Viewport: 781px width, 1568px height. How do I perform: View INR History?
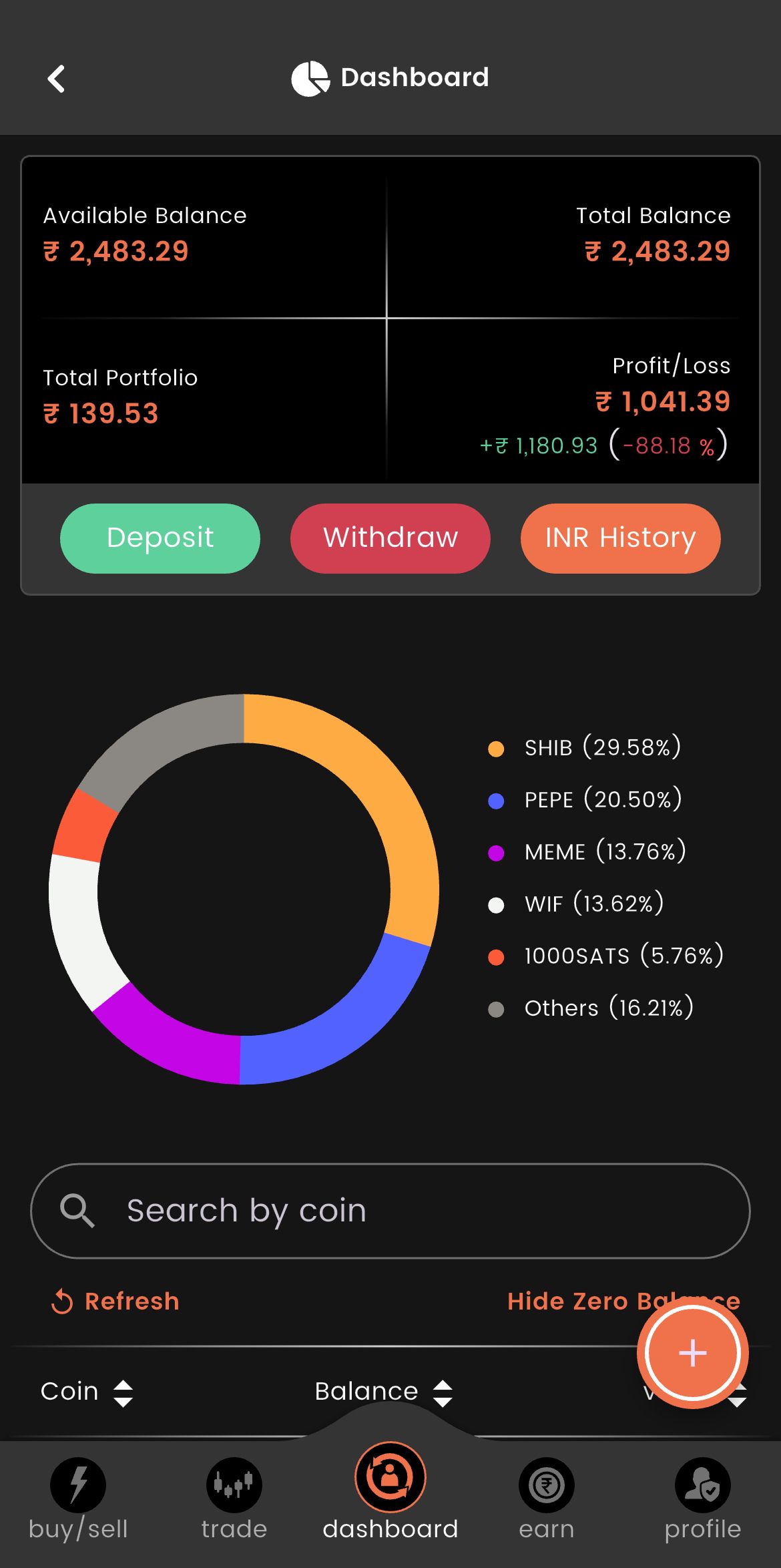coord(621,538)
